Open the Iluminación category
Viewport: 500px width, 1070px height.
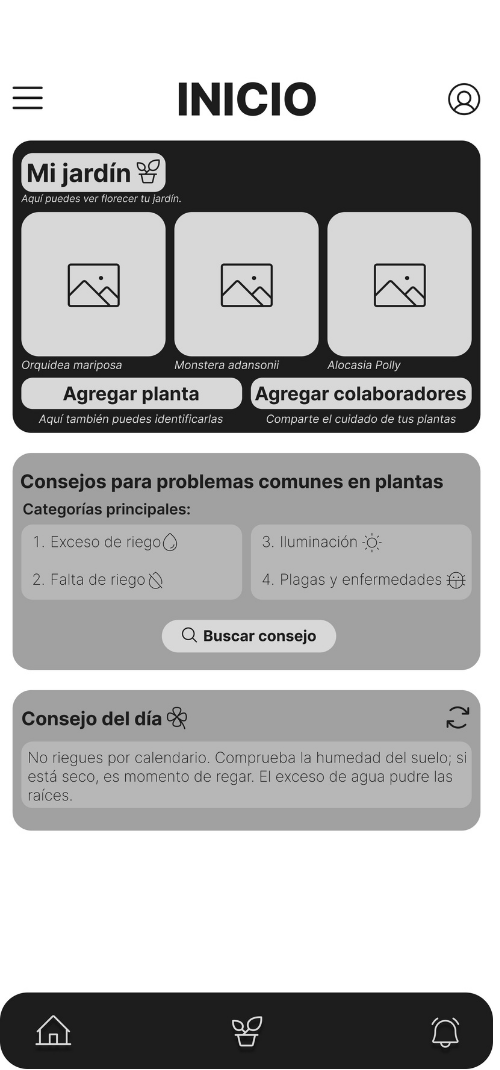321,543
